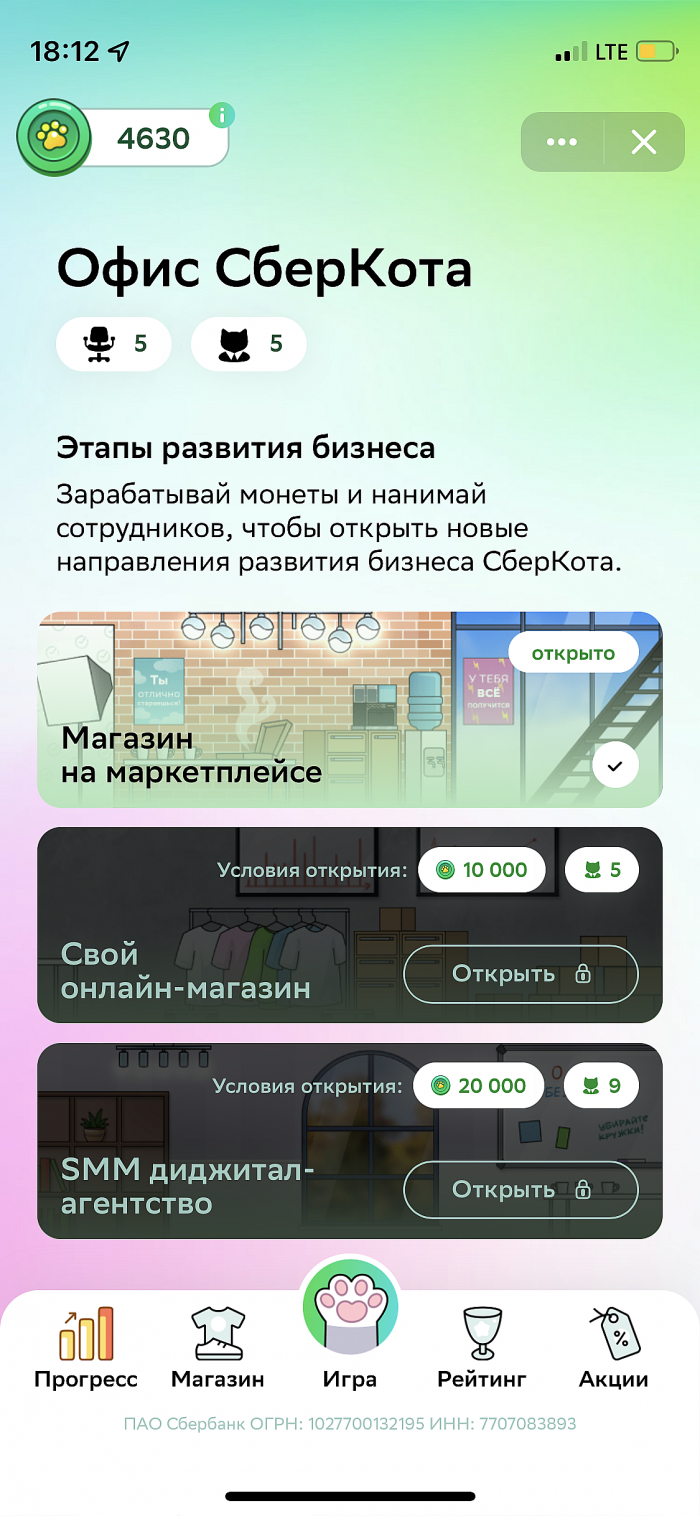Close the SberKot mini app
700x1516 pixels.
(x=644, y=142)
